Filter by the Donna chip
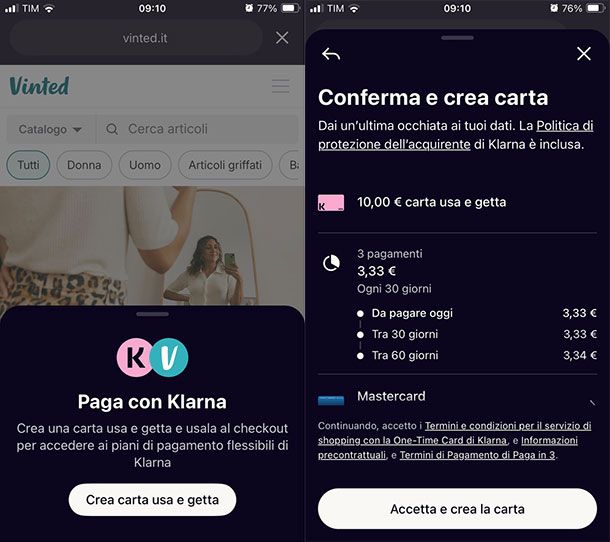This screenshot has height=542, width=610. tap(84, 165)
